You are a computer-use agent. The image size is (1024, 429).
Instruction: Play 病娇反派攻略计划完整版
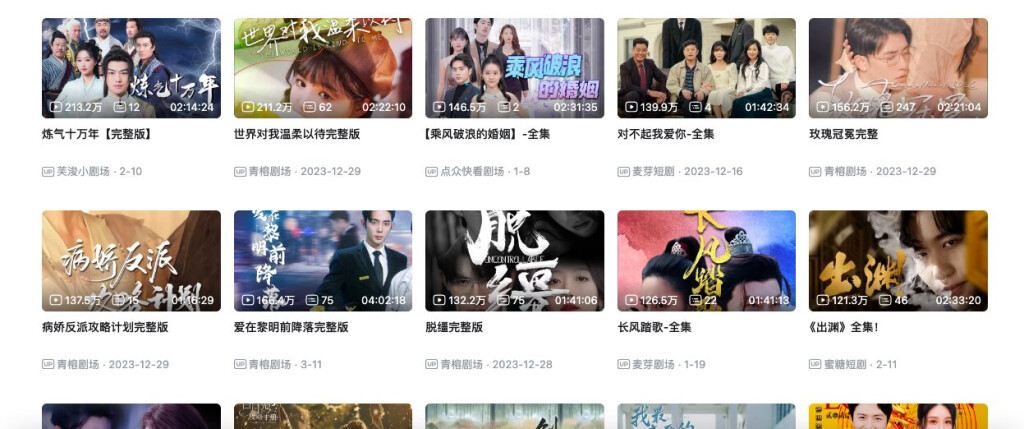pyautogui.click(x=131, y=260)
